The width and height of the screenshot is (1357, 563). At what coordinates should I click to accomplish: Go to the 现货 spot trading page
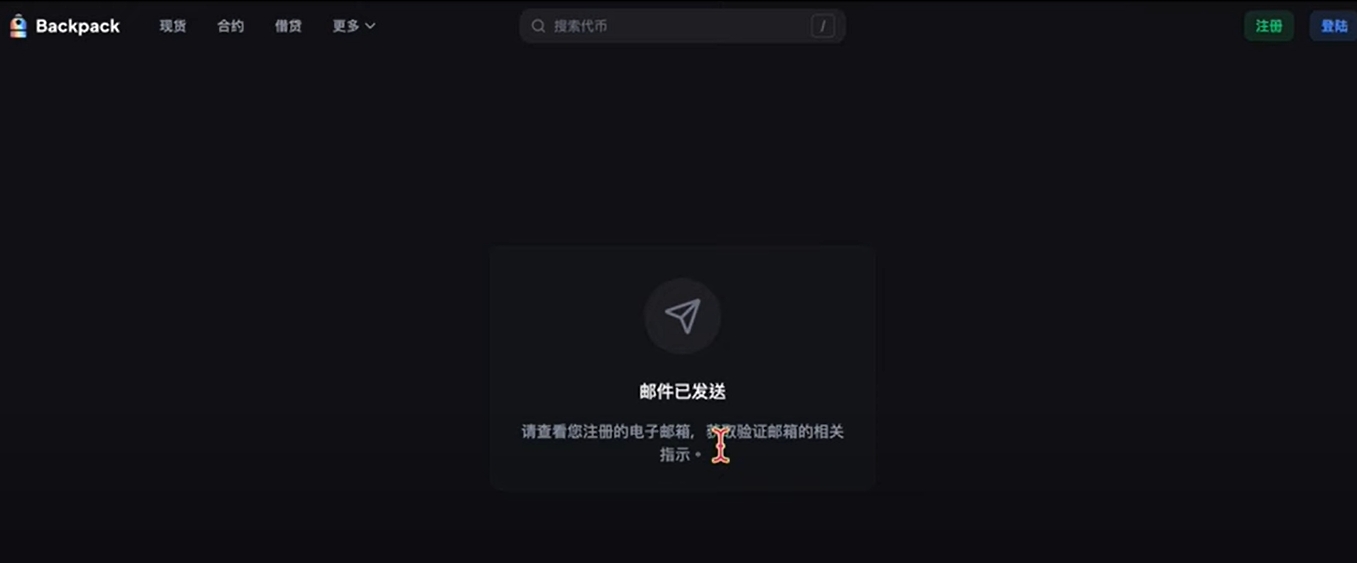point(173,26)
